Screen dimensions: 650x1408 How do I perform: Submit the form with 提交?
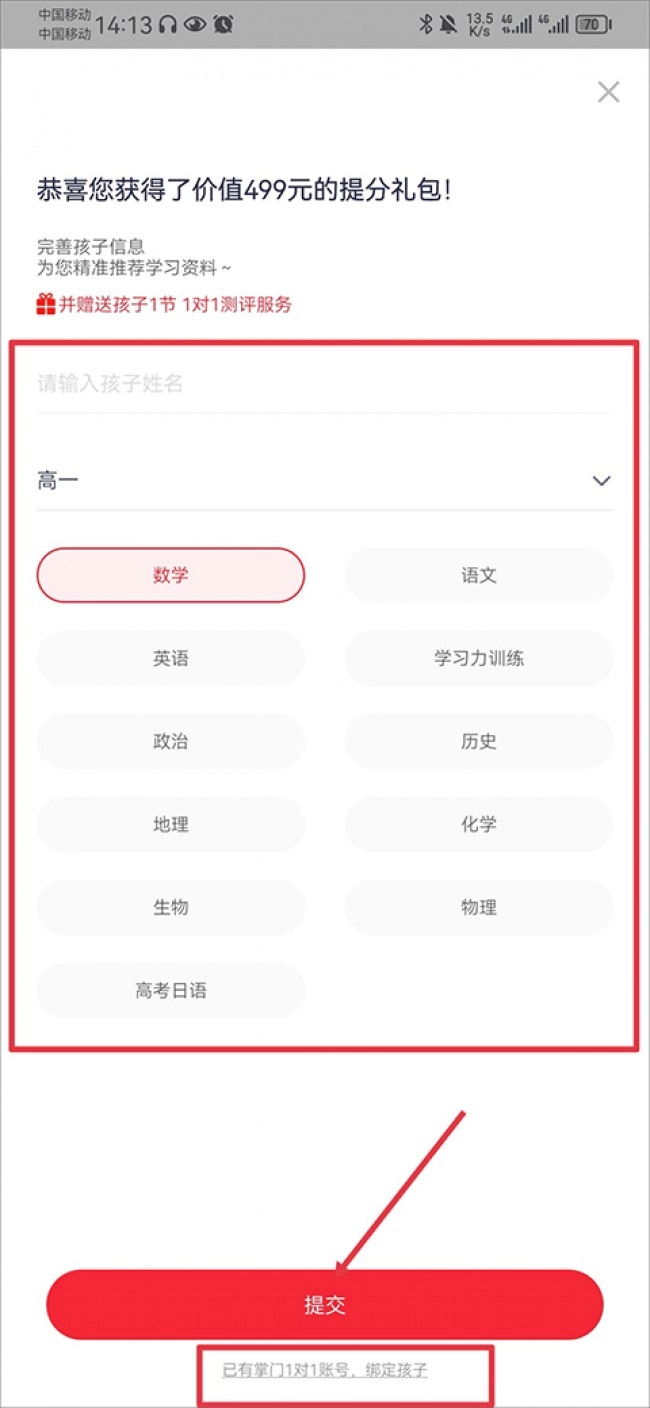click(325, 1305)
